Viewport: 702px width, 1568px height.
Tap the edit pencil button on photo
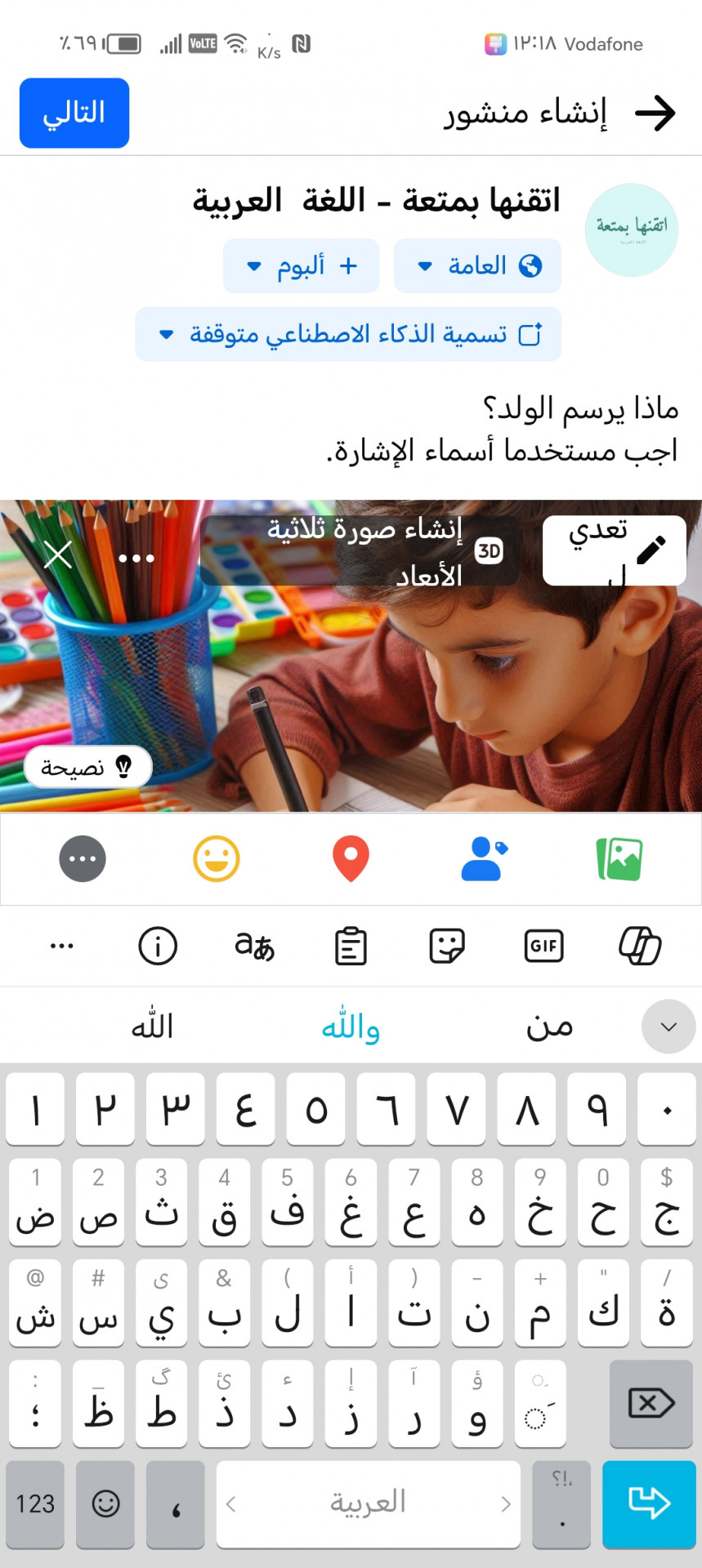click(x=615, y=550)
